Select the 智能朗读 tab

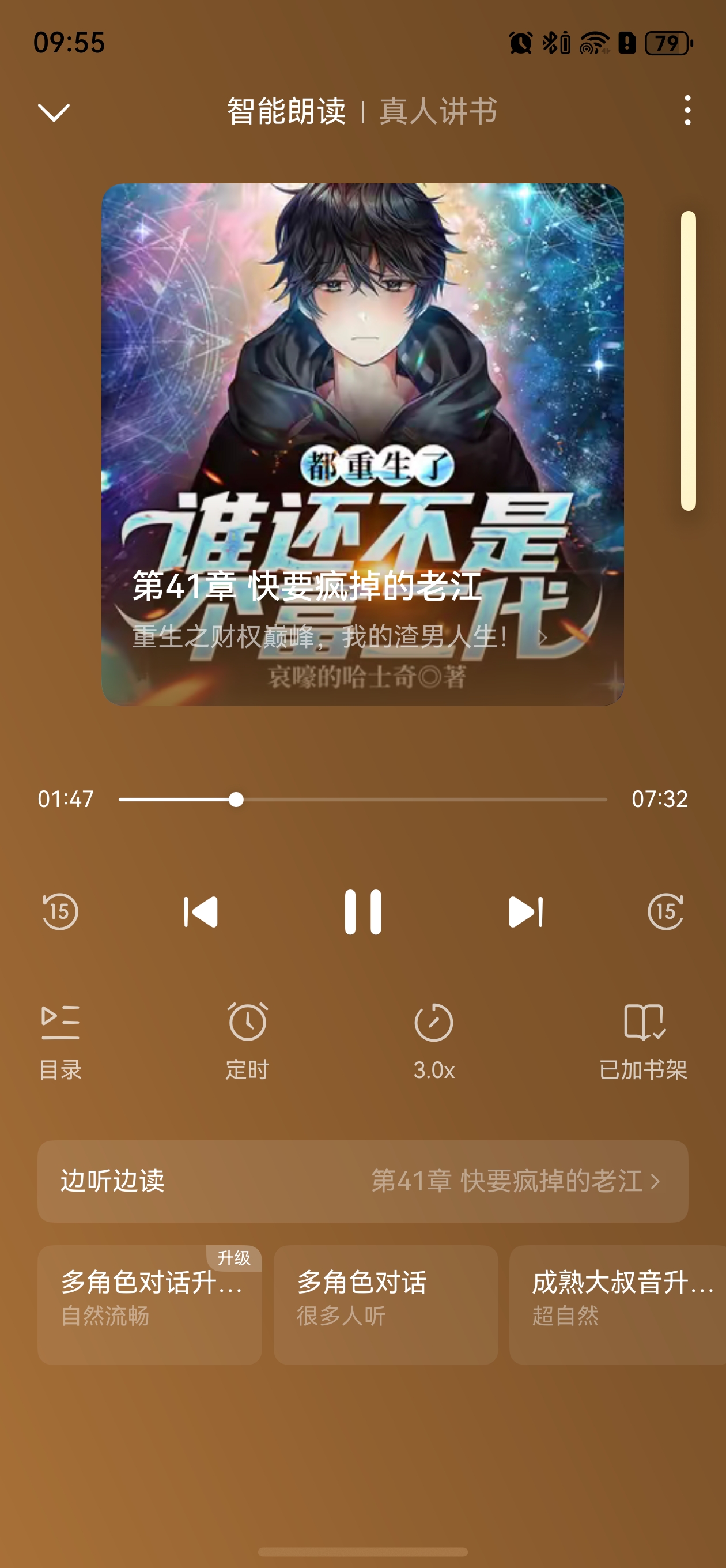[286, 110]
